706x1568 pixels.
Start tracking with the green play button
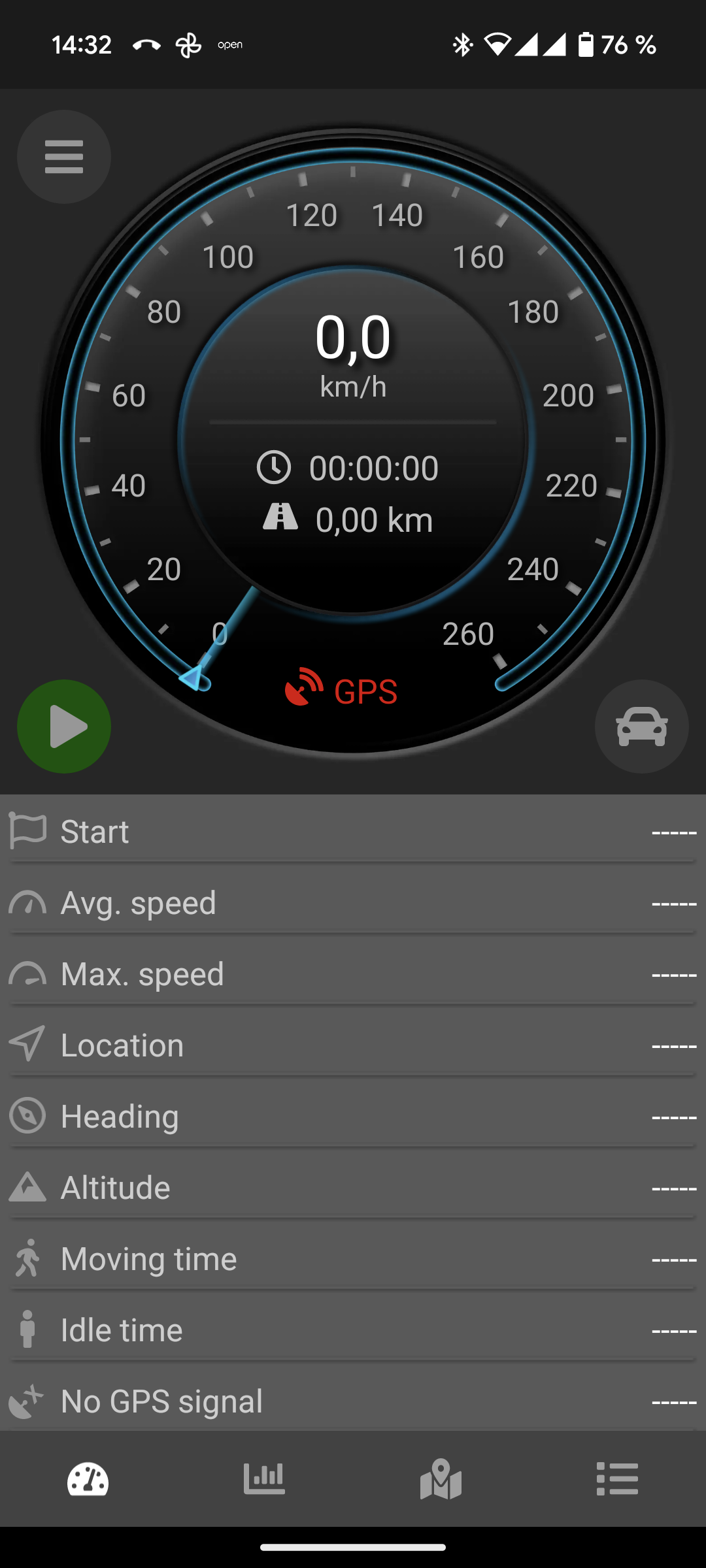64,727
